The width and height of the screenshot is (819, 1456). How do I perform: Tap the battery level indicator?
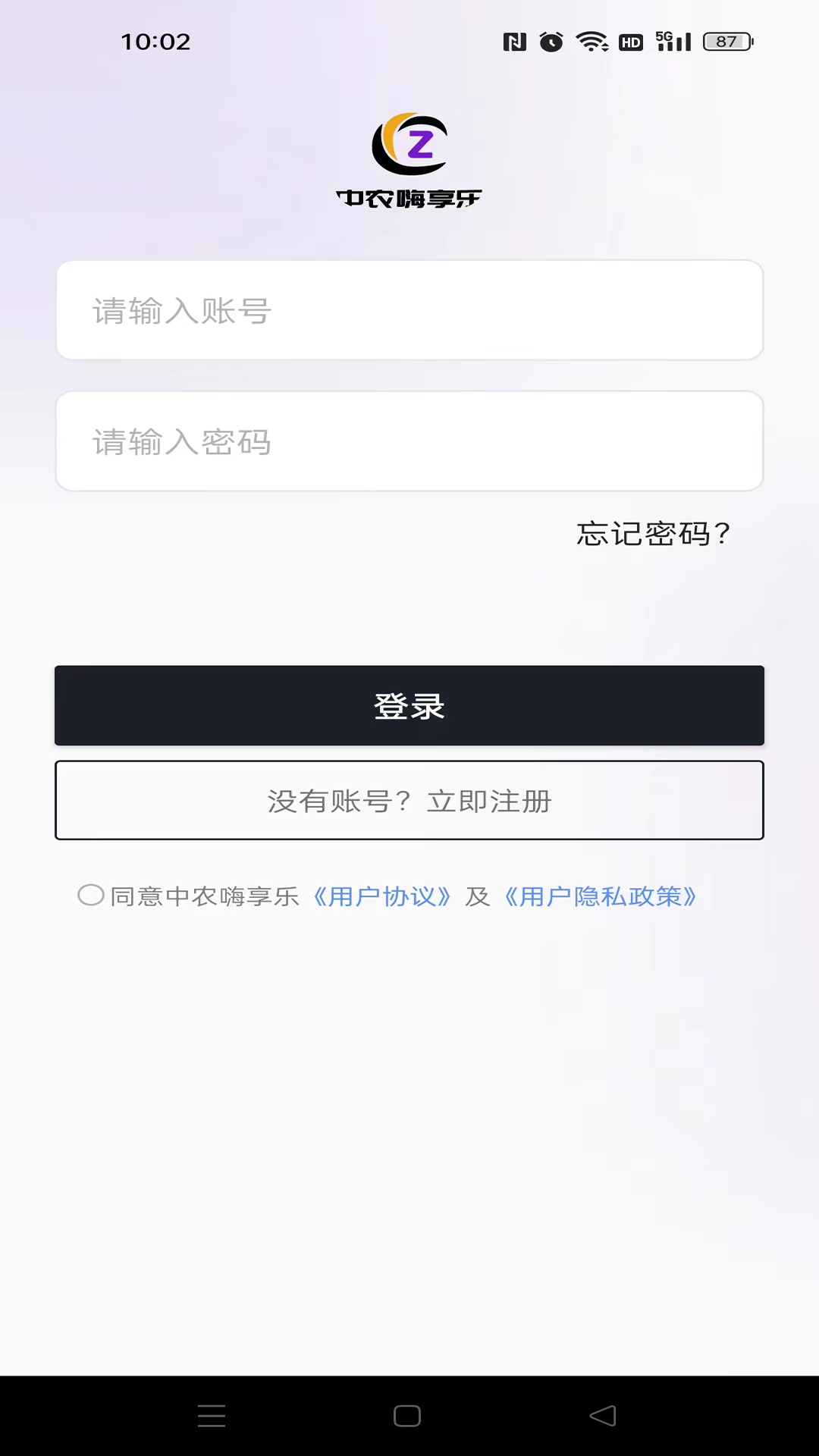click(x=726, y=42)
